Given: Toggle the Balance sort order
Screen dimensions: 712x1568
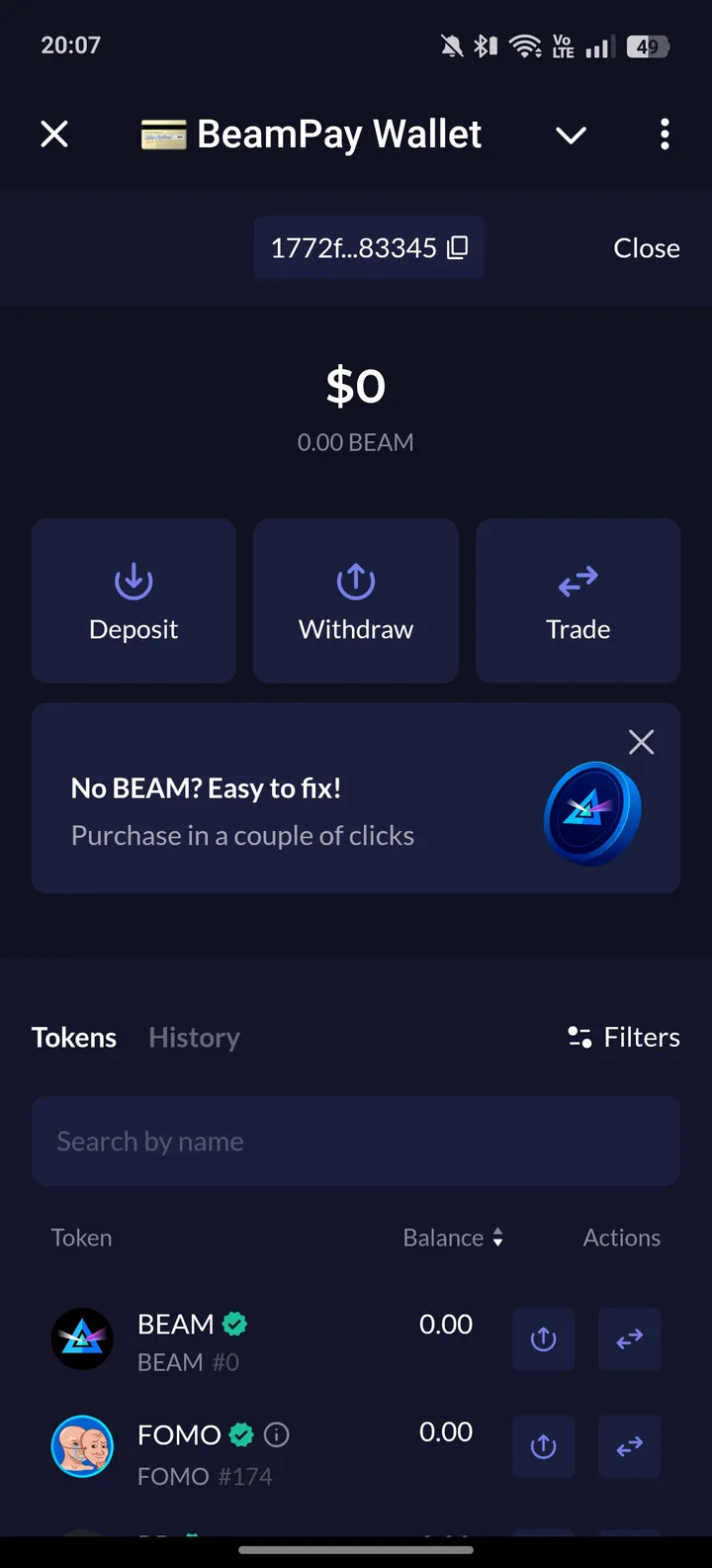Looking at the screenshot, I should click(x=497, y=1238).
